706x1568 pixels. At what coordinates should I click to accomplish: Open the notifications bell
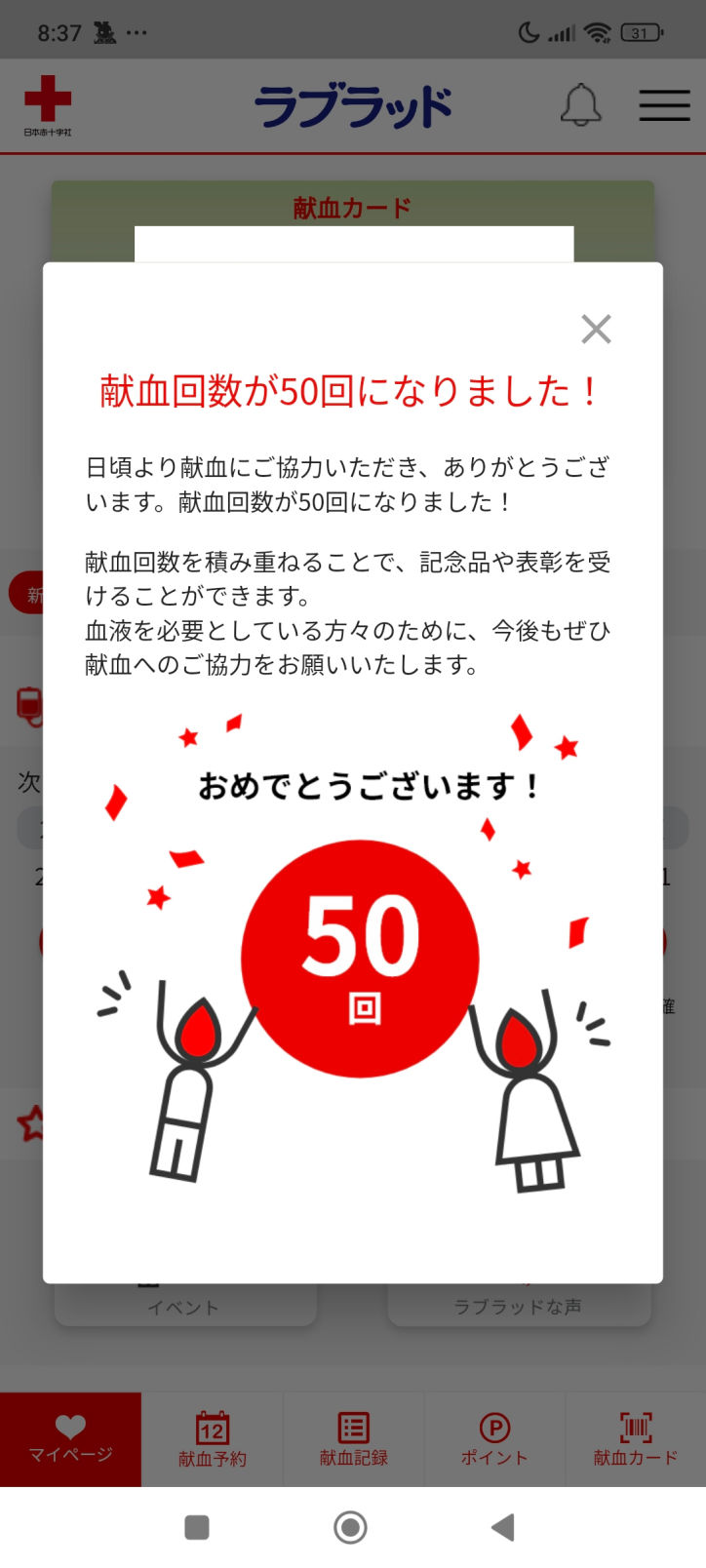580,104
